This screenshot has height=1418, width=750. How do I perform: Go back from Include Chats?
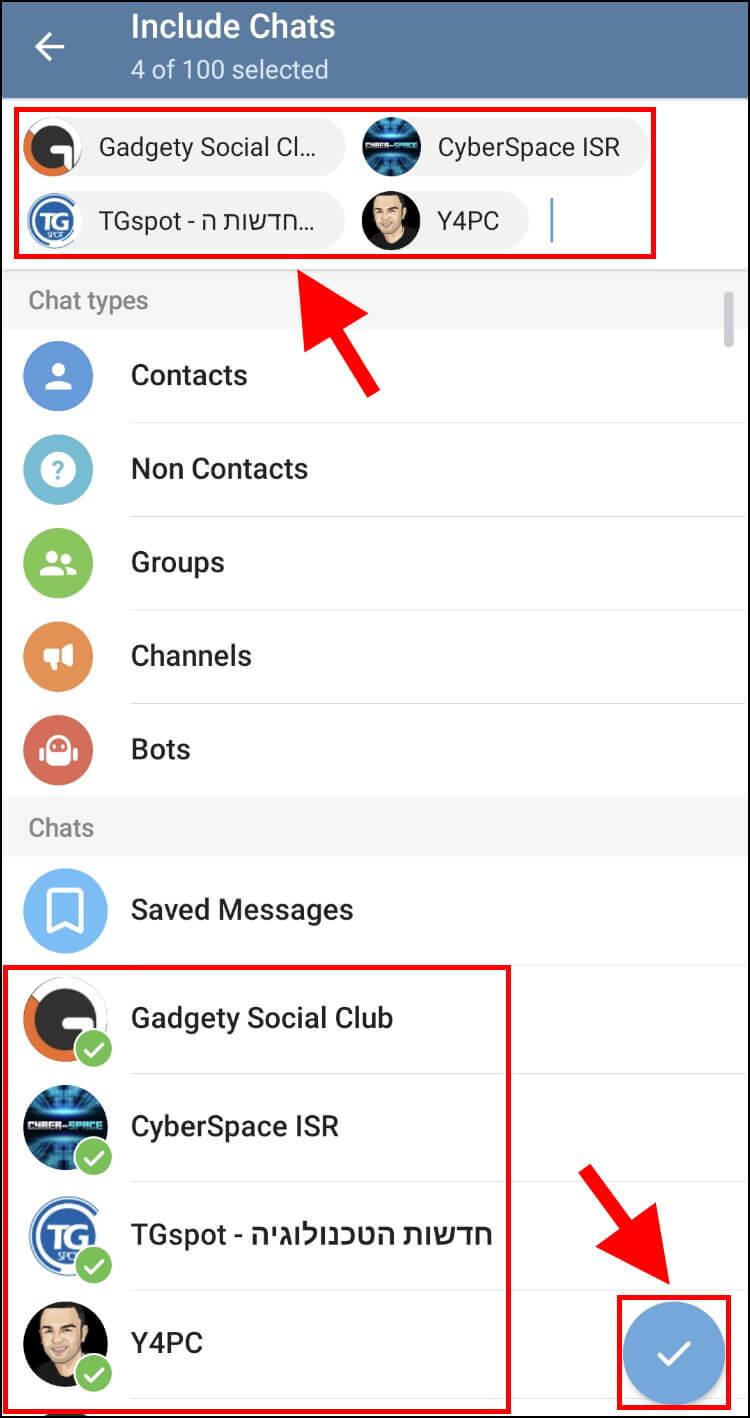(x=49, y=47)
